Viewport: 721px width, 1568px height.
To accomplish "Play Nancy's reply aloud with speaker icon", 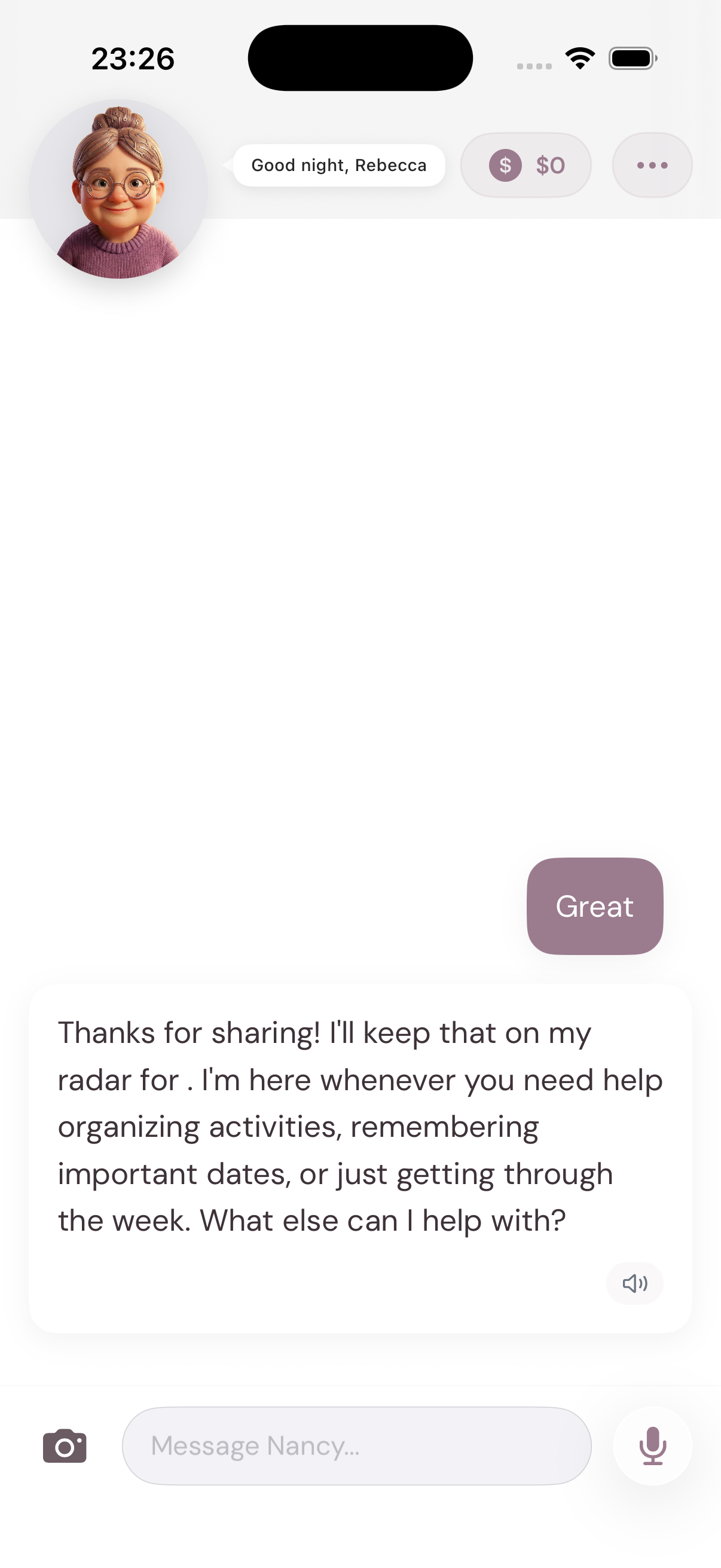I will pyautogui.click(x=634, y=1284).
